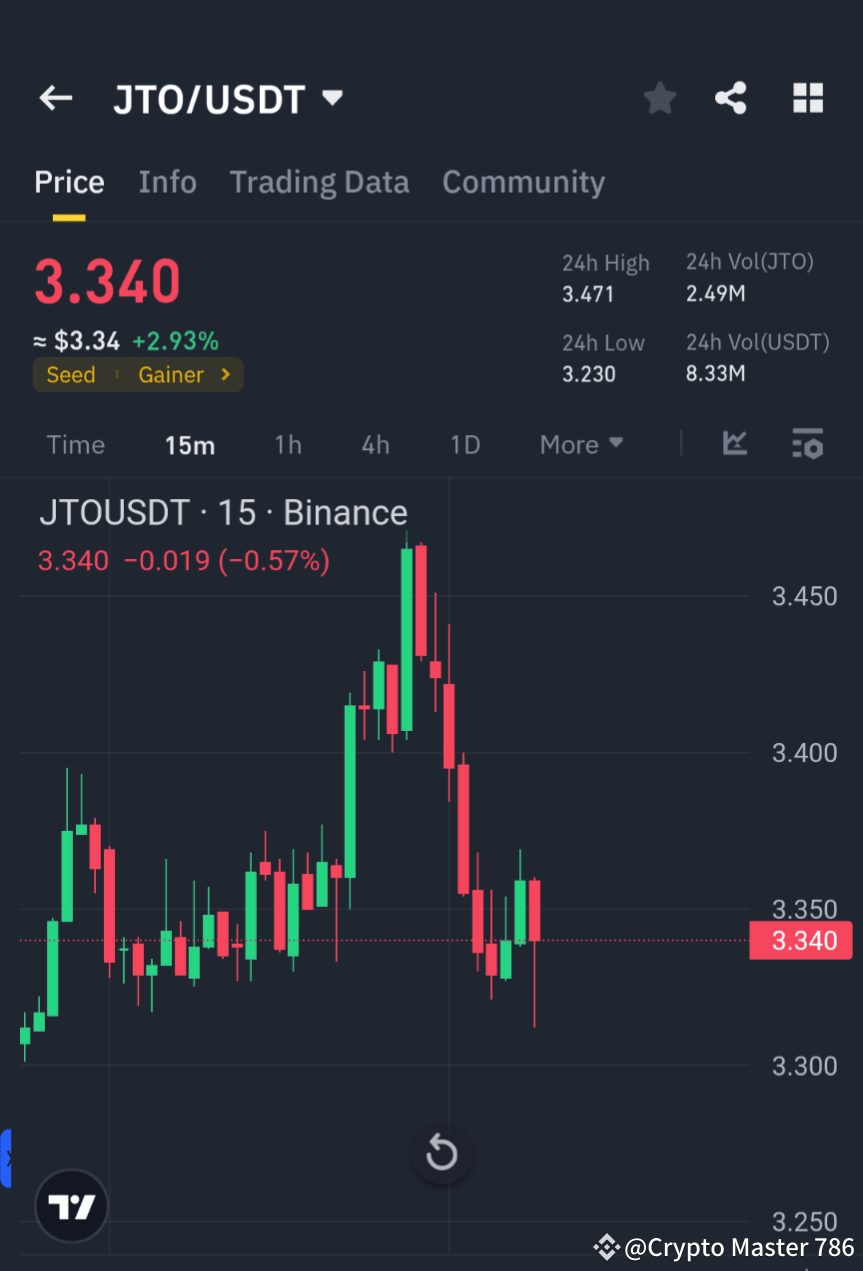
Task: Open chart settings with the gear icon
Action: (807, 444)
